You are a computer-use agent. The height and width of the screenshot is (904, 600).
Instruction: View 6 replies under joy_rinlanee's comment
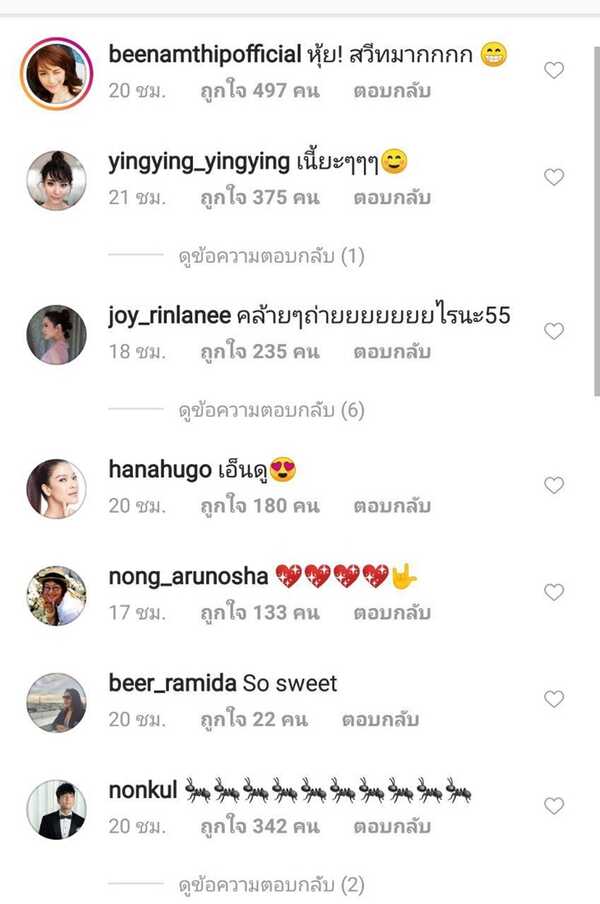click(x=271, y=411)
